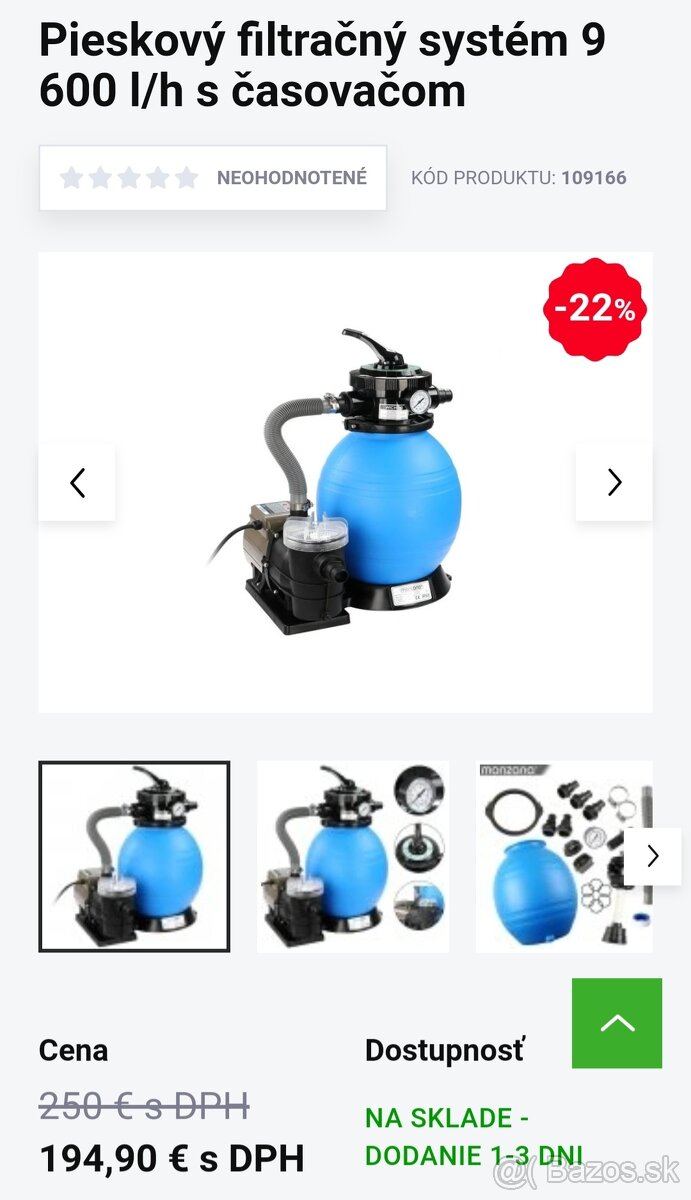The image size is (691, 1200).
Task: Show the previous product image
Action: coord(77,483)
